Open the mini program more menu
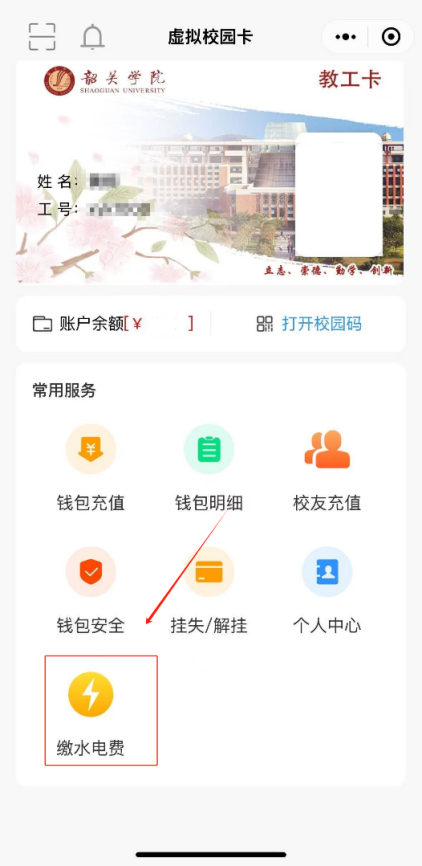 (x=345, y=37)
